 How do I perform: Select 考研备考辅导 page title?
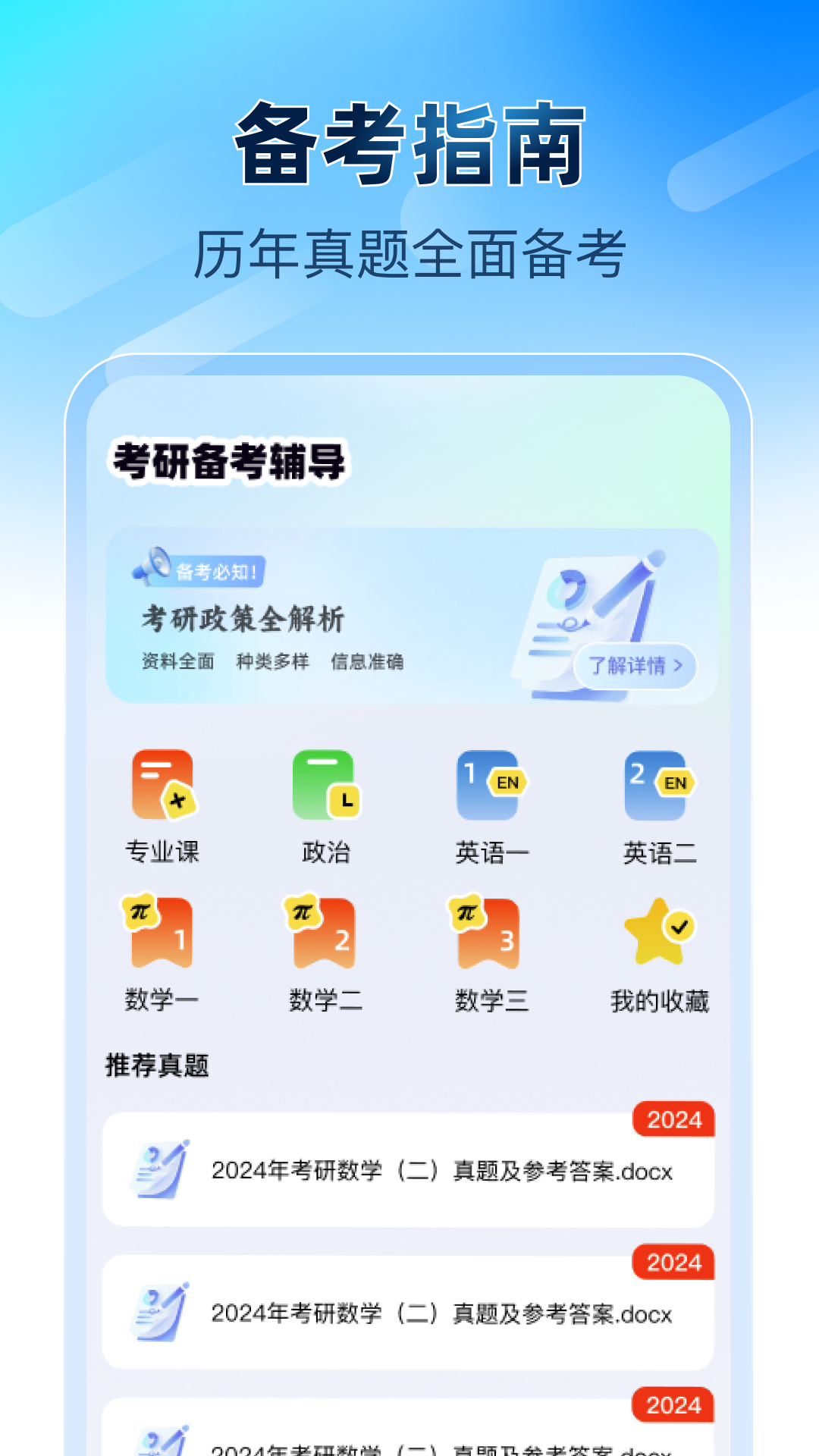click(227, 462)
